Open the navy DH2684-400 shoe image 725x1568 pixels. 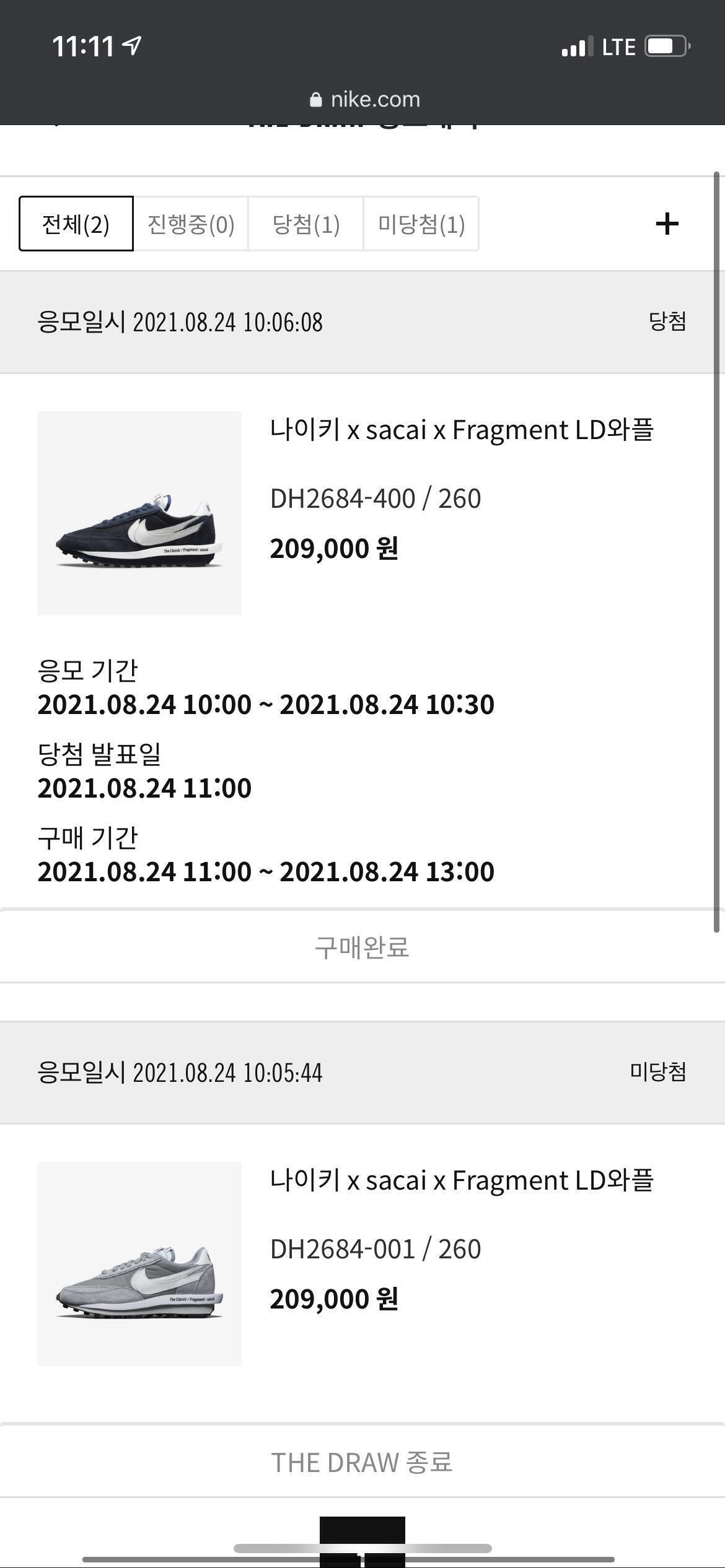[139, 513]
